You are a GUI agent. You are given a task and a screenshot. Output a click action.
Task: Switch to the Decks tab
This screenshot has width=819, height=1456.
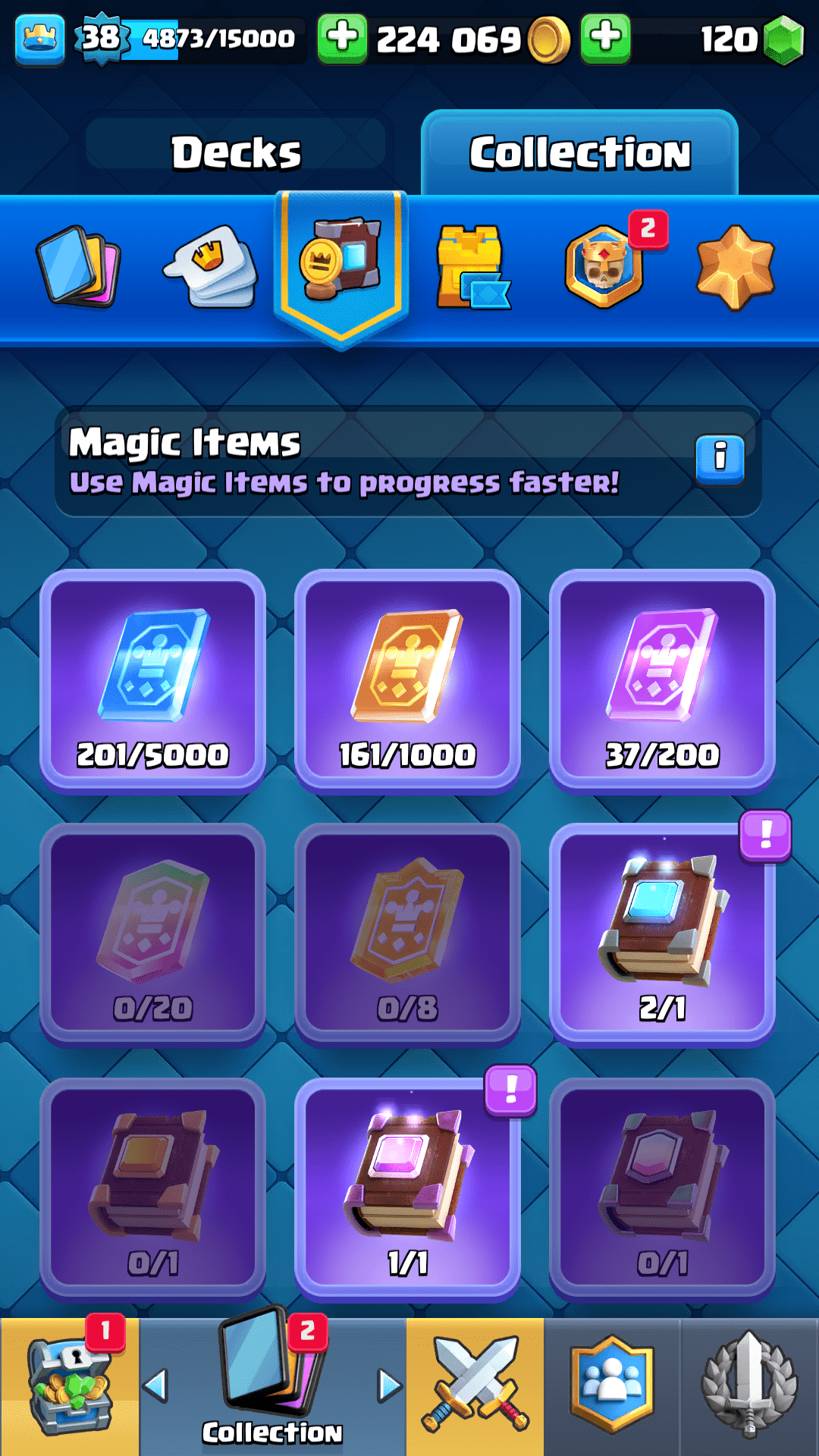pos(236,152)
